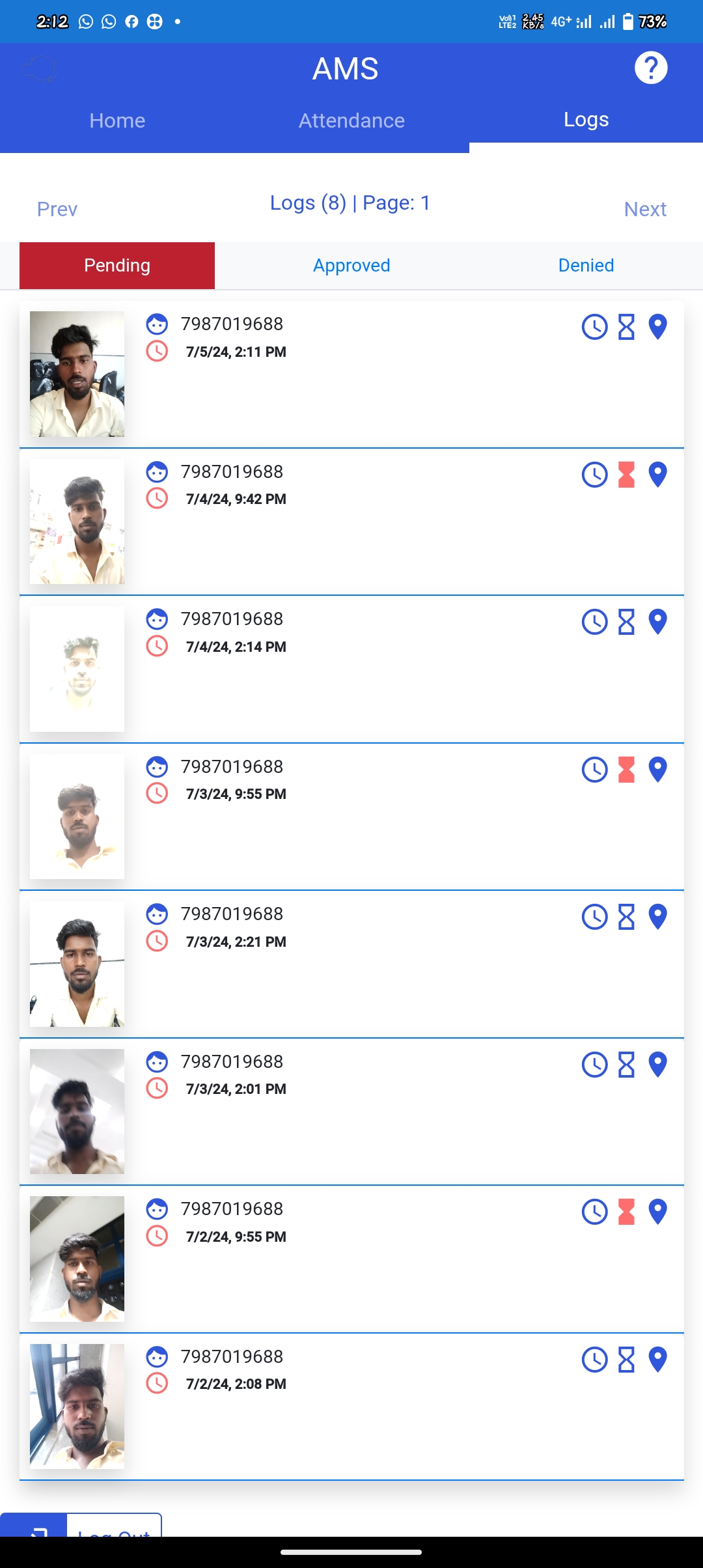Switch to the Home tab

click(117, 120)
